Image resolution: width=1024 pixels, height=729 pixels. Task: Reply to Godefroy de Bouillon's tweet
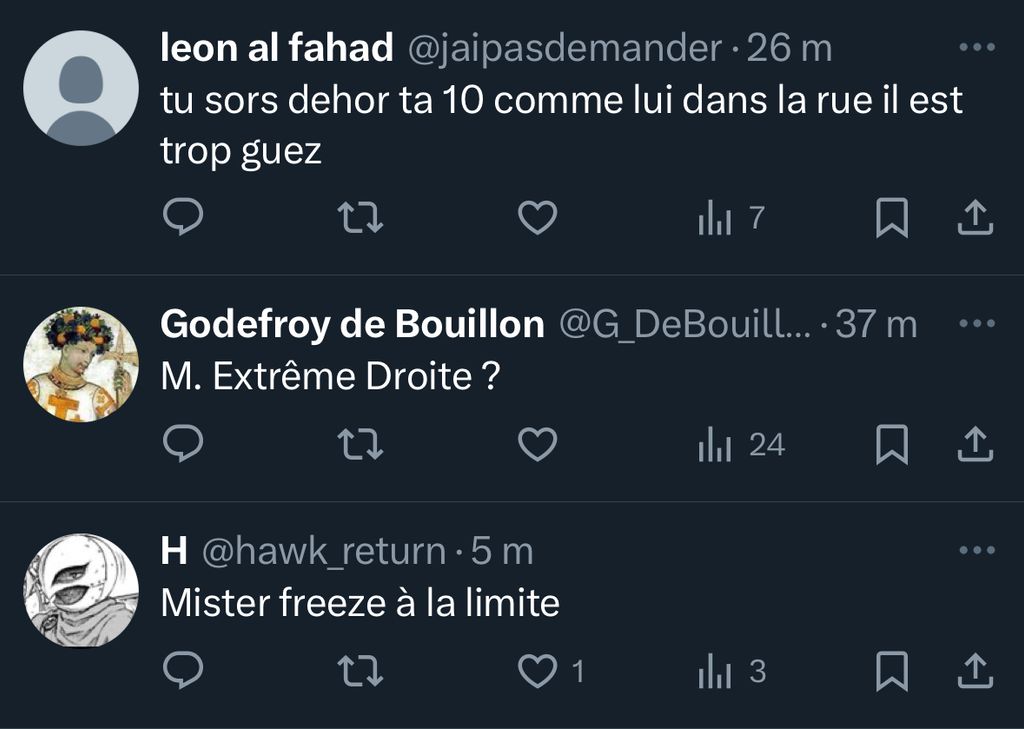pos(183,445)
